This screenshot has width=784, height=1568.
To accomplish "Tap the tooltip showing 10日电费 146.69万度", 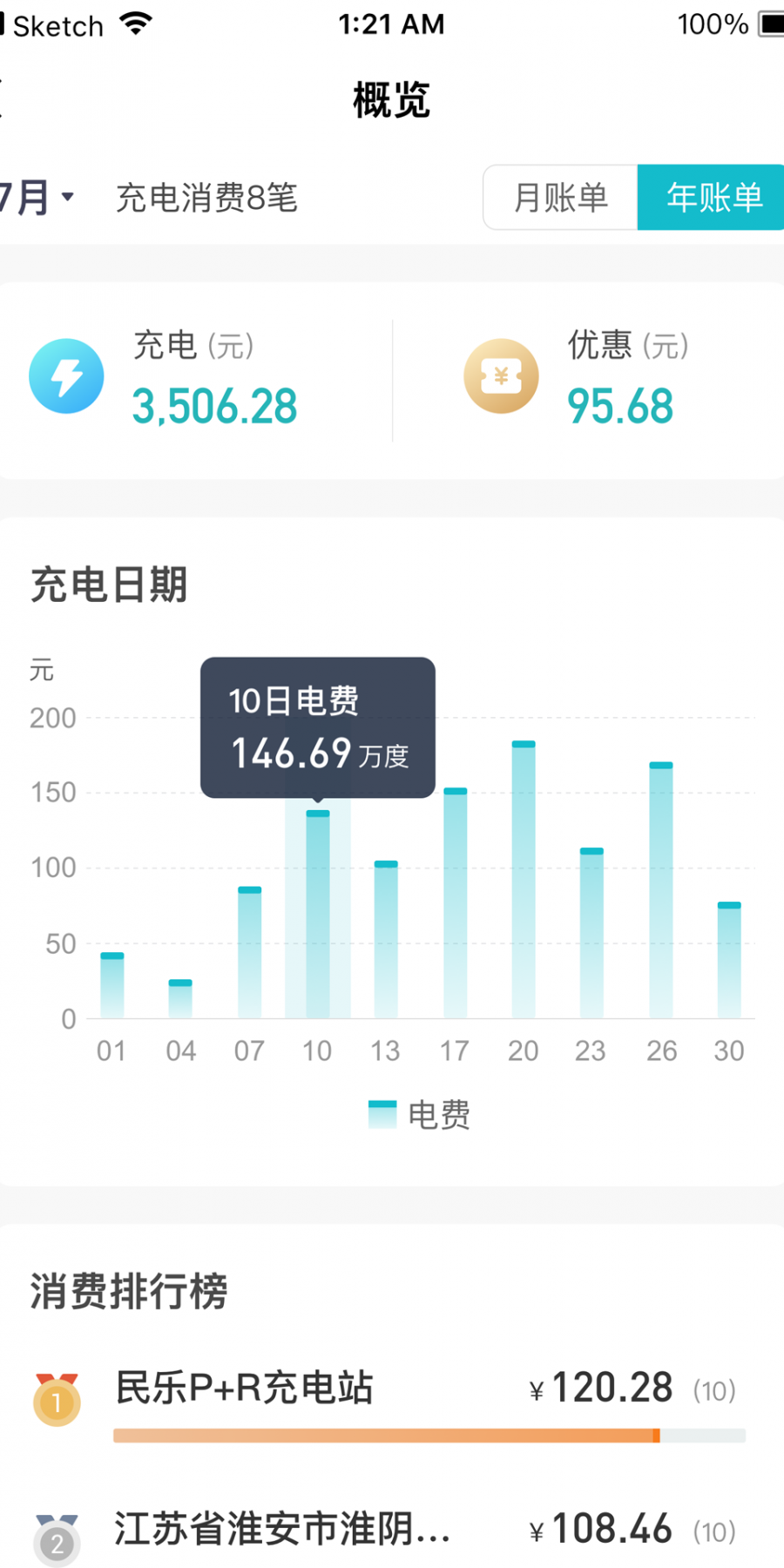I will point(317,727).
